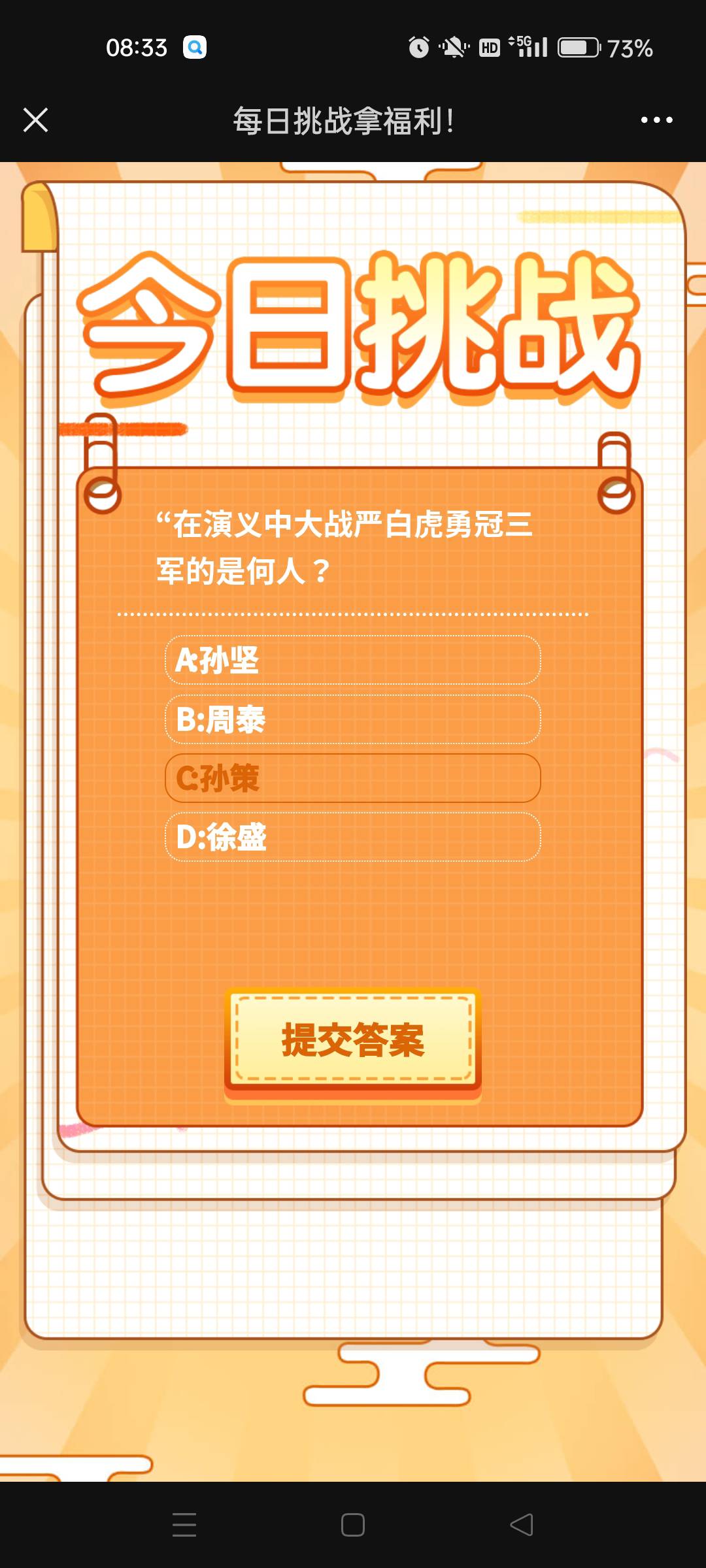
Task: Go back using system navigation
Action: pyautogui.click(x=521, y=1525)
